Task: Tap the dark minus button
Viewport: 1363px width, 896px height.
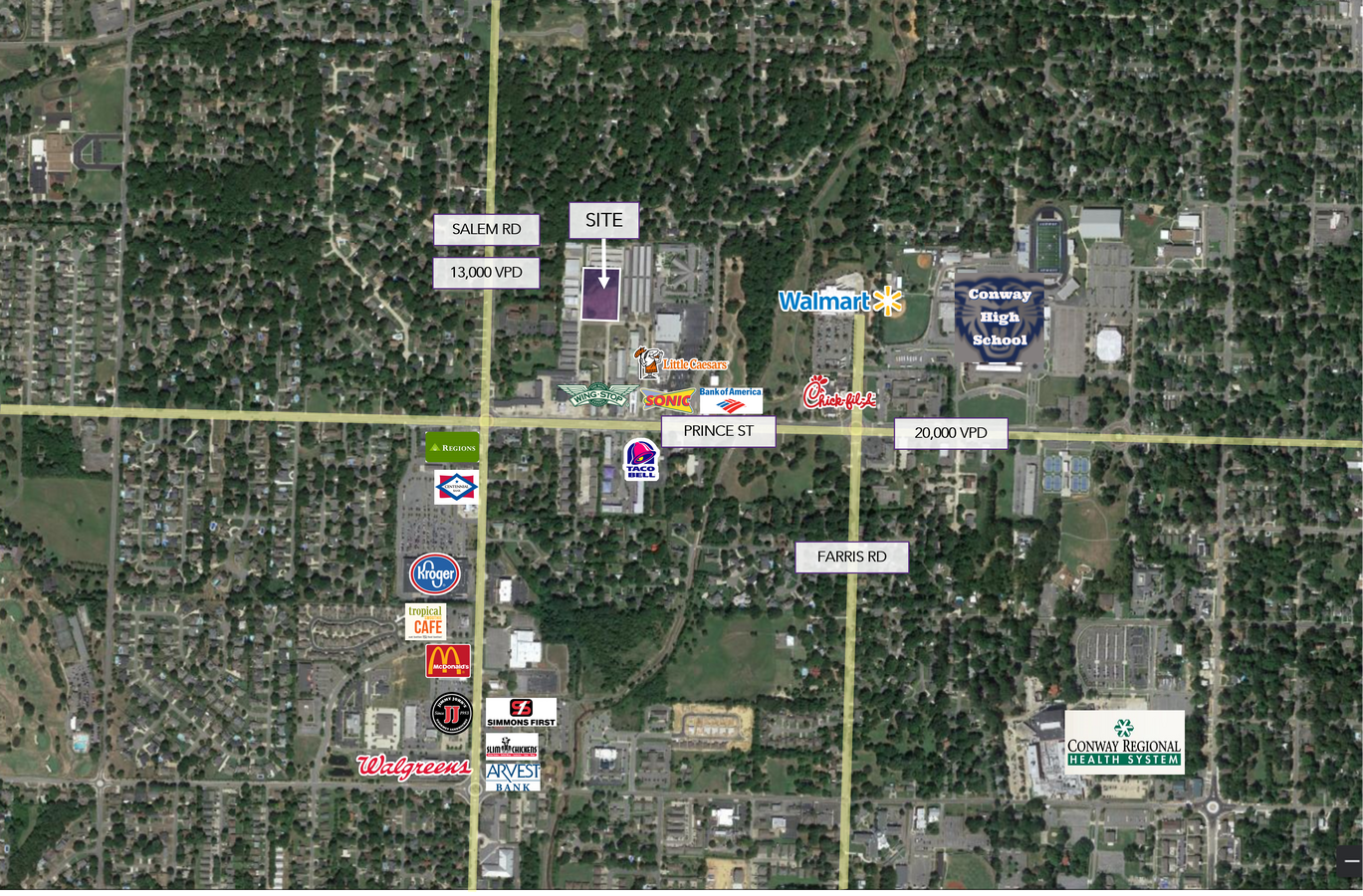Action: [1350, 861]
